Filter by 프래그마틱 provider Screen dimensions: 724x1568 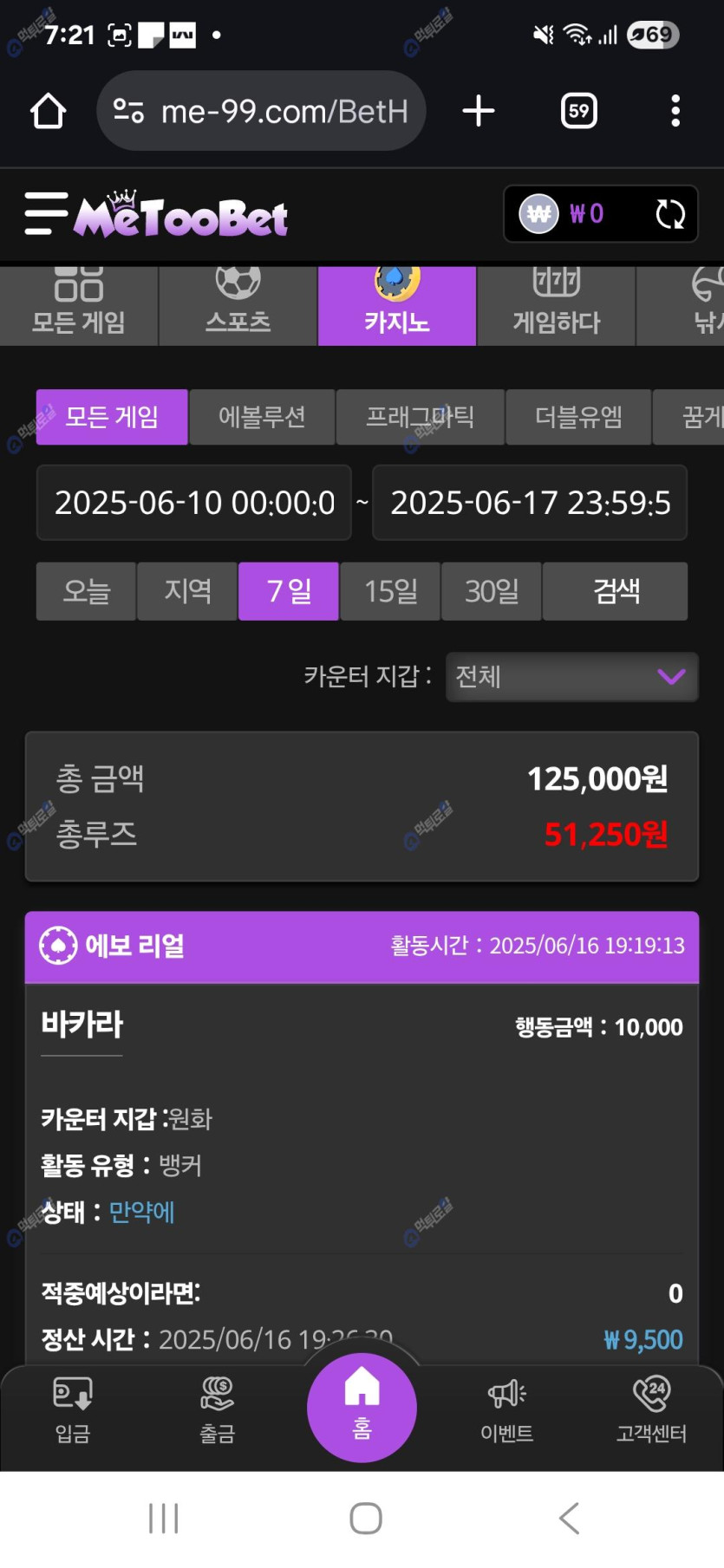pyautogui.click(x=420, y=417)
